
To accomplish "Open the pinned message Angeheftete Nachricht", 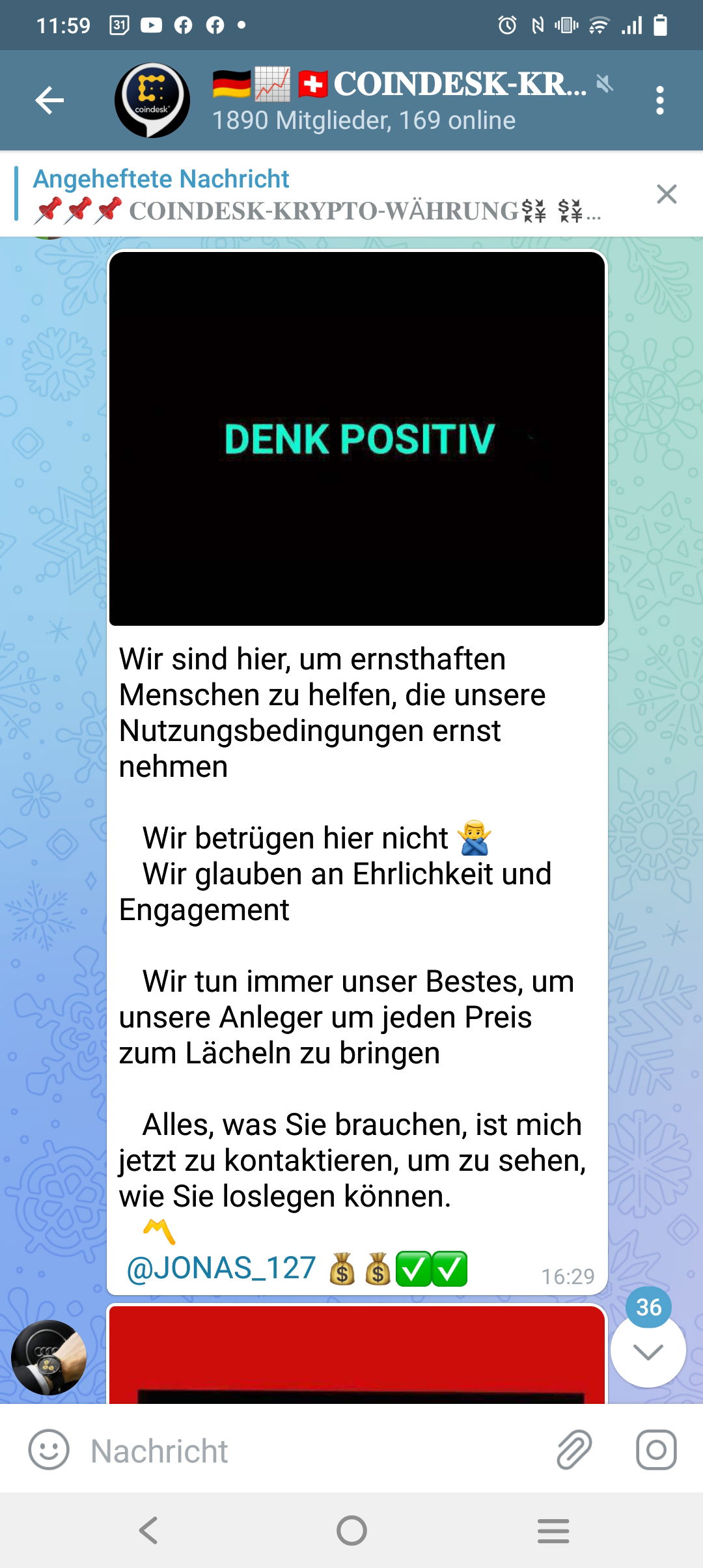I will tap(312, 194).
